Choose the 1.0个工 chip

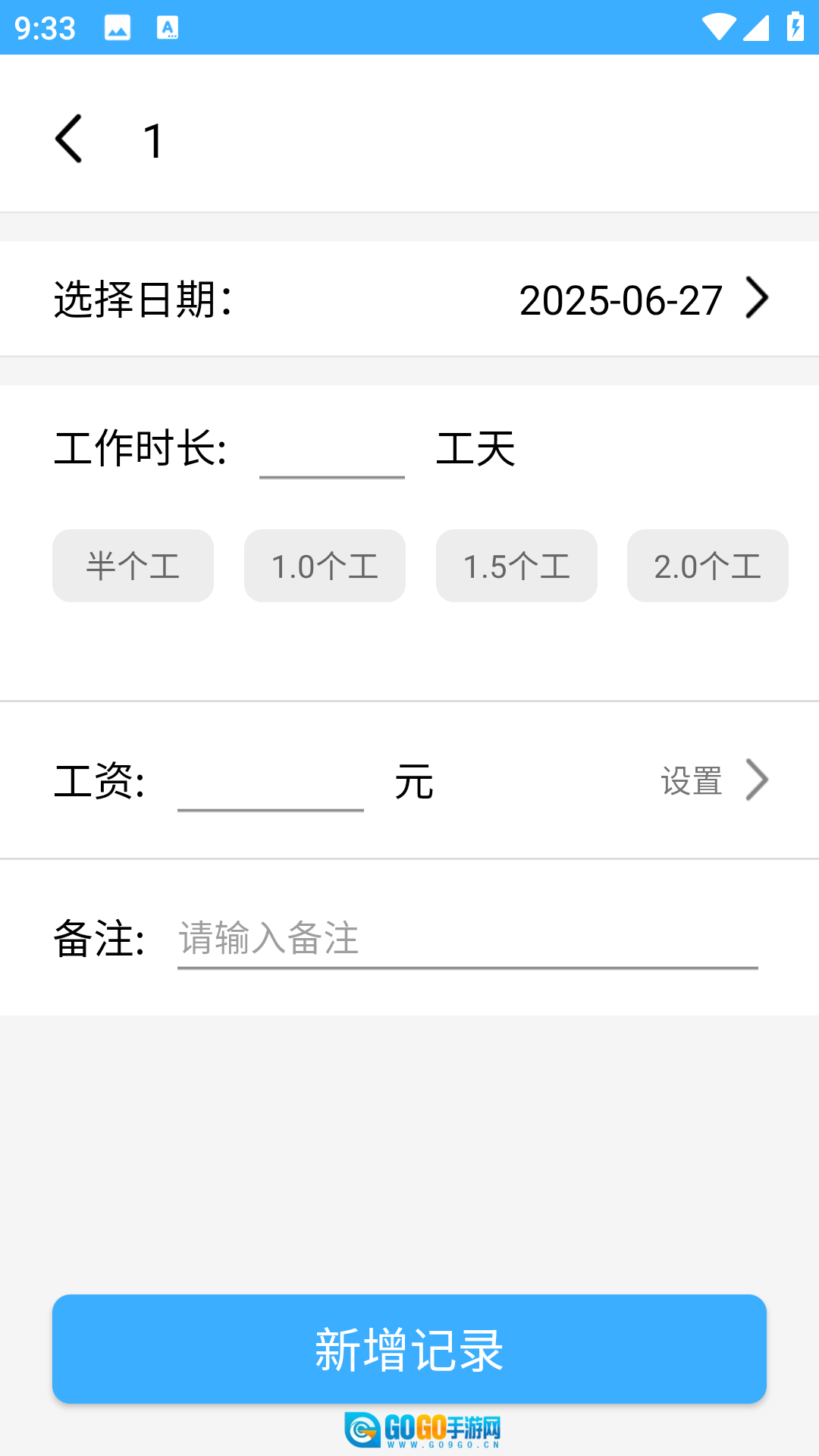pyautogui.click(x=325, y=566)
